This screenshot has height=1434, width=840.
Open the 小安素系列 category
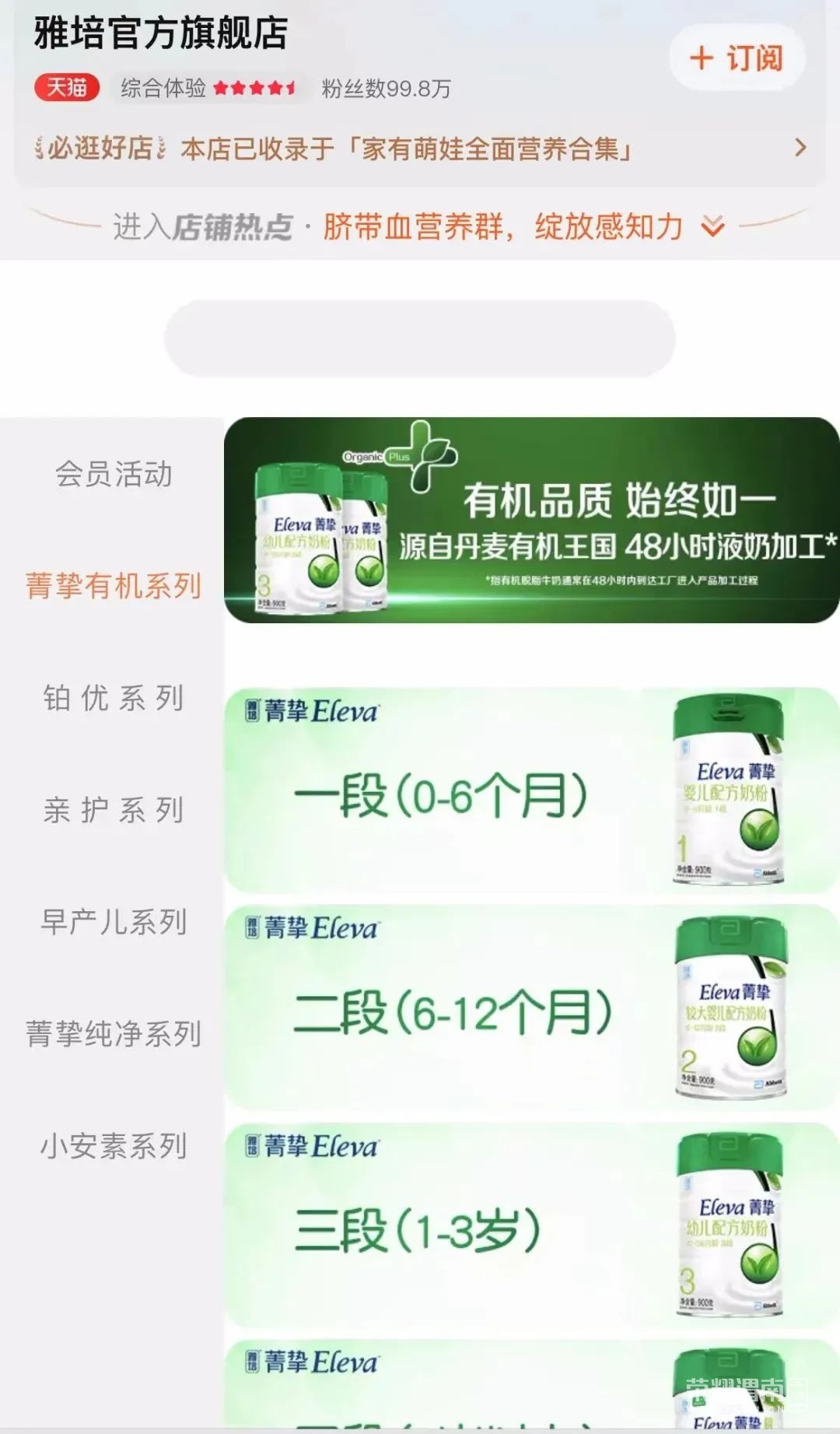(x=114, y=1146)
